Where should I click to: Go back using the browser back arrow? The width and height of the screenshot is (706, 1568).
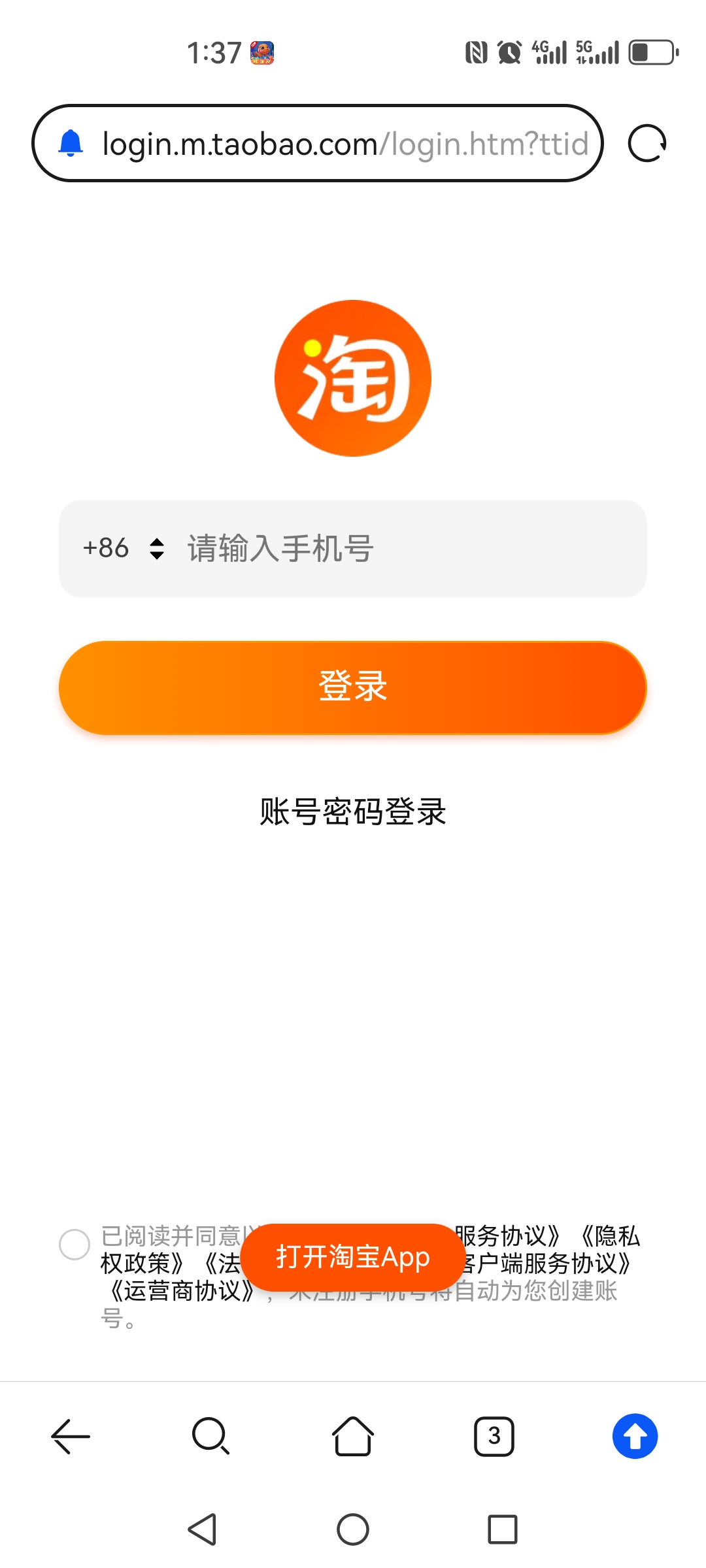coord(71,1436)
